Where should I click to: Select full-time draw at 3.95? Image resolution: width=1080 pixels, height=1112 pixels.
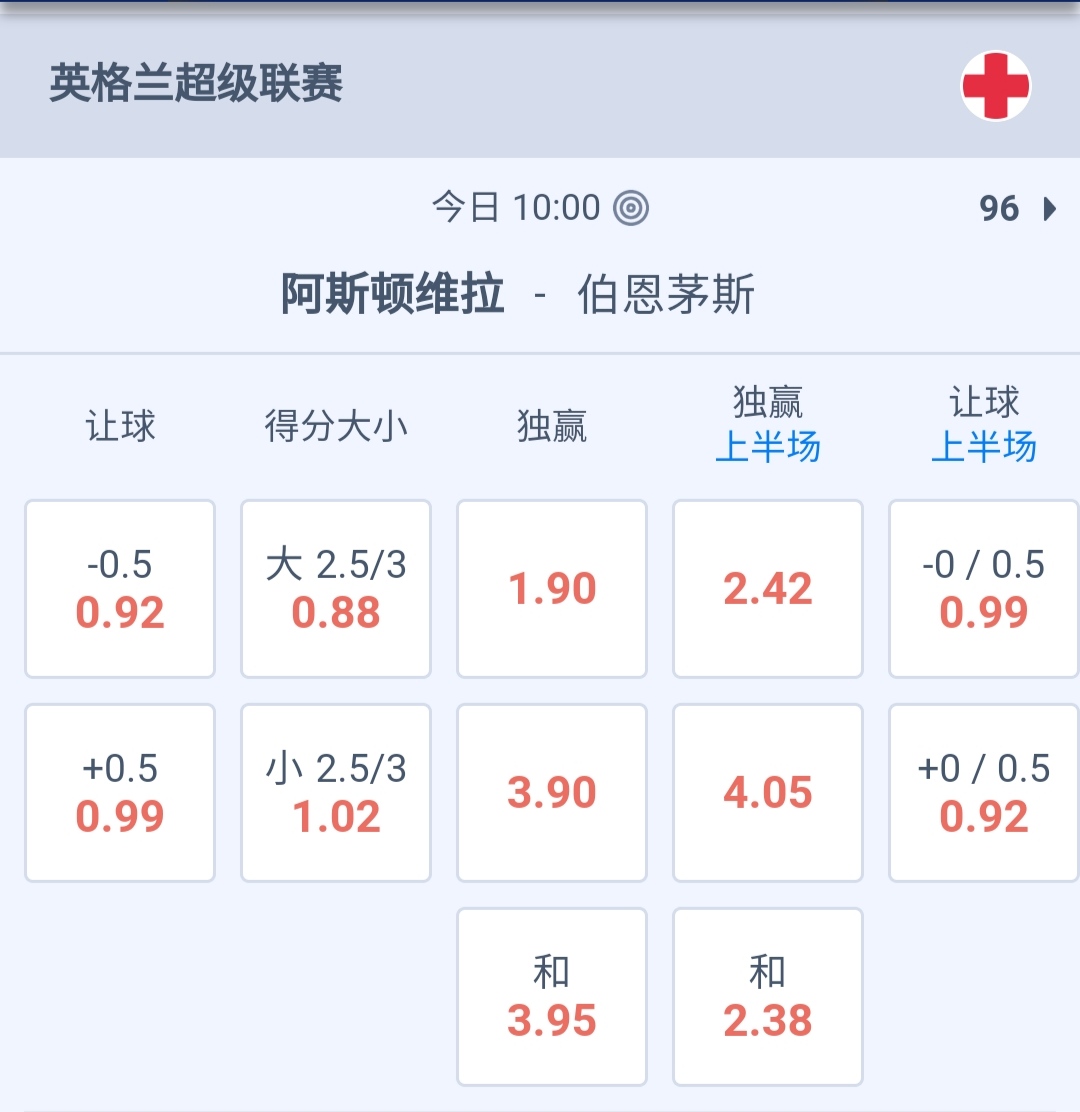[x=552, y=997]
